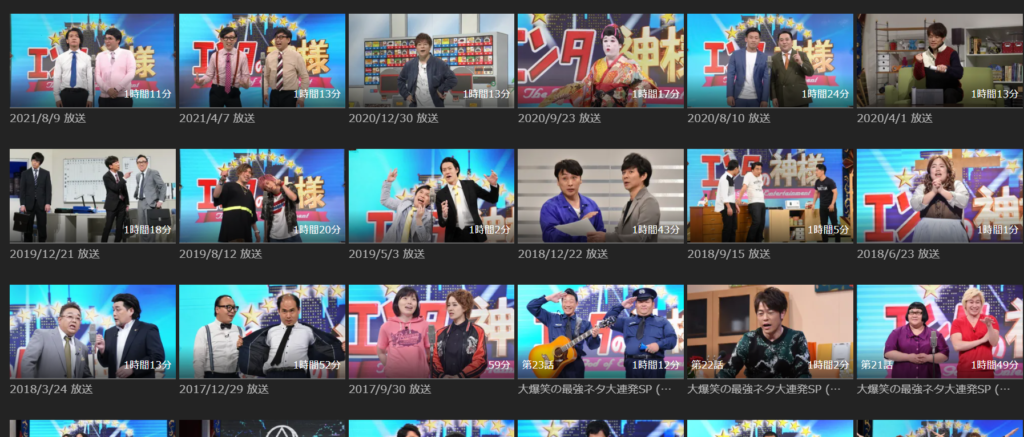The image size is (1024, 437).
Task: Play the 2017/12/29 broadcast episode
Action: tap(262, 332)
